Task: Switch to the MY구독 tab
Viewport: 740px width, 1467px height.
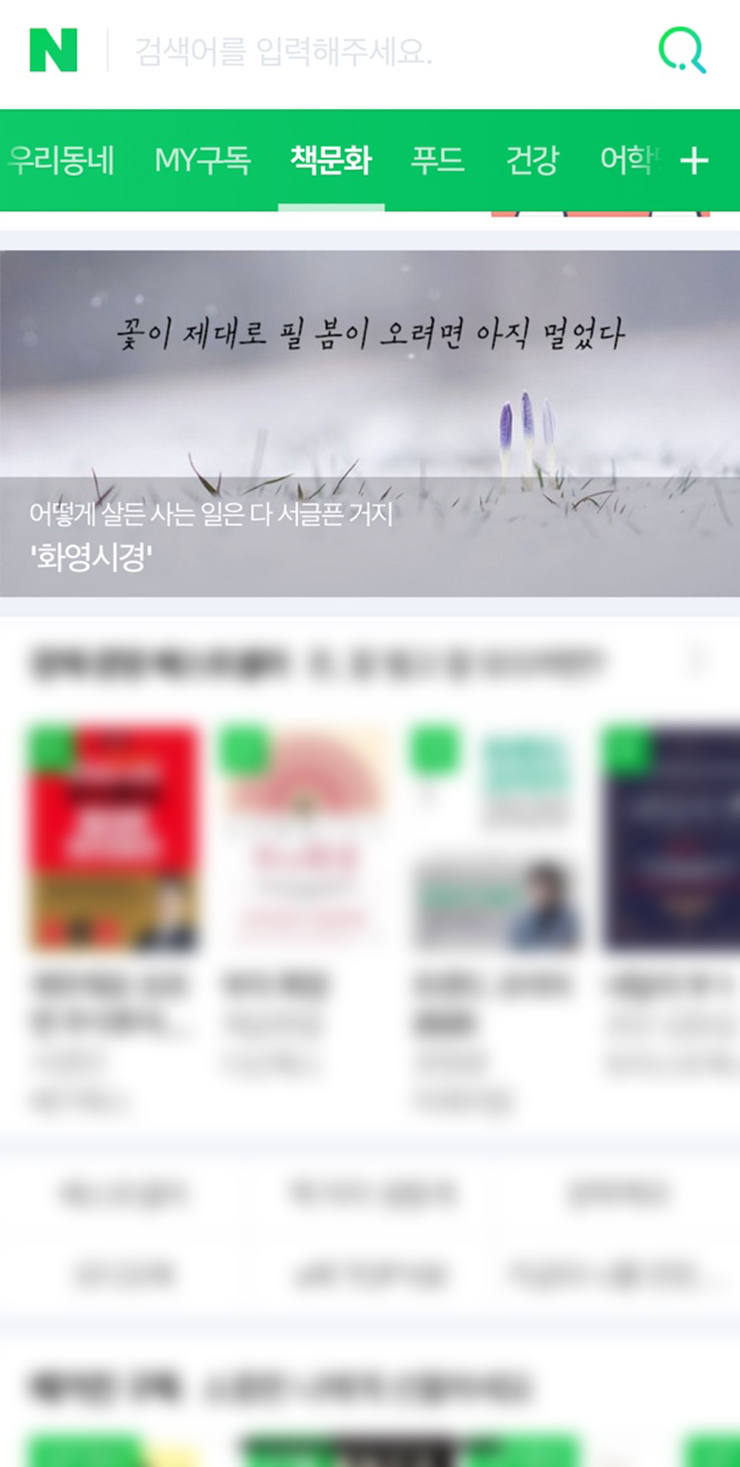Action: 202,160
